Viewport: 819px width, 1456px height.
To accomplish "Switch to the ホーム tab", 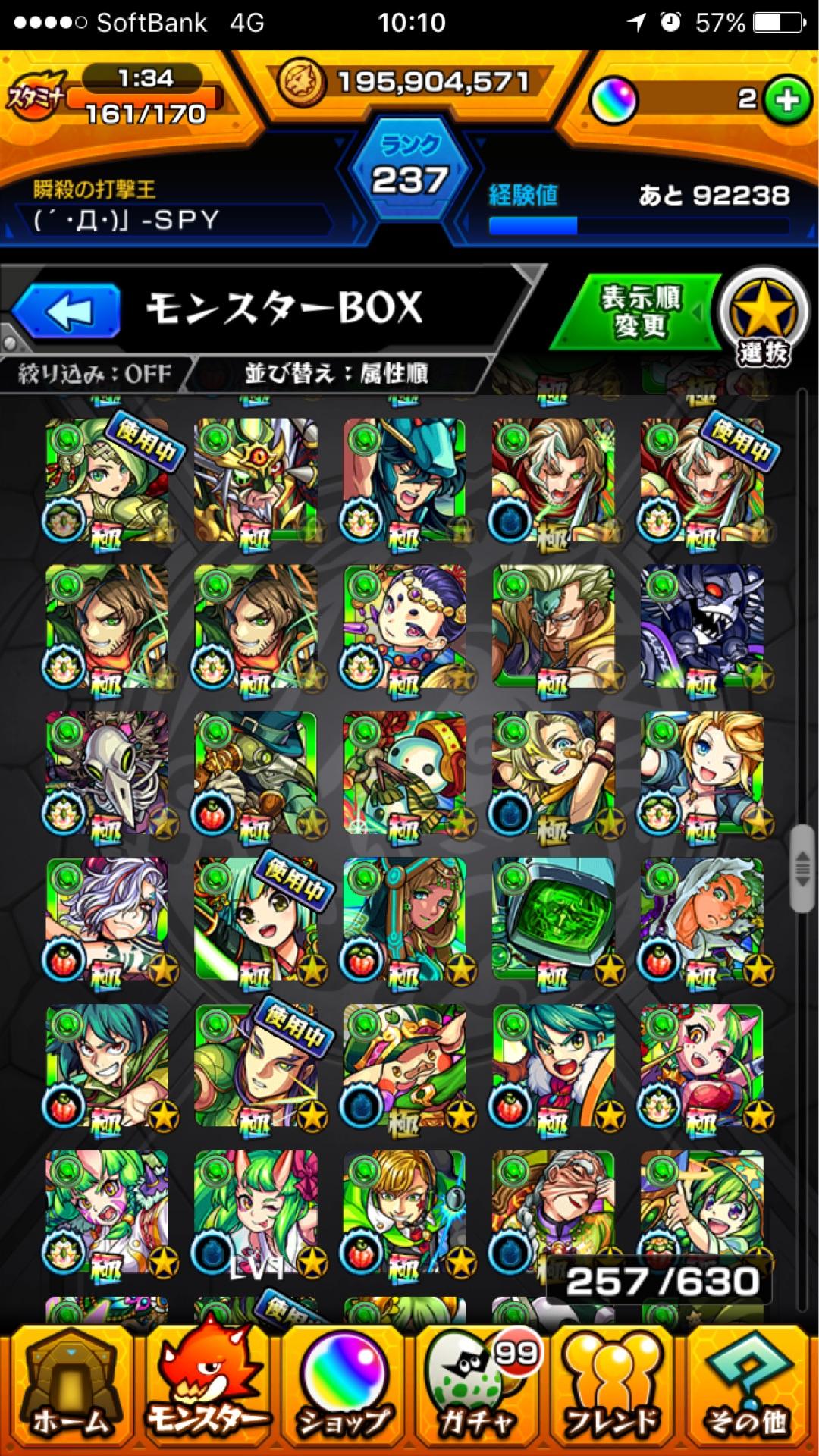I will pos(68,1391).
